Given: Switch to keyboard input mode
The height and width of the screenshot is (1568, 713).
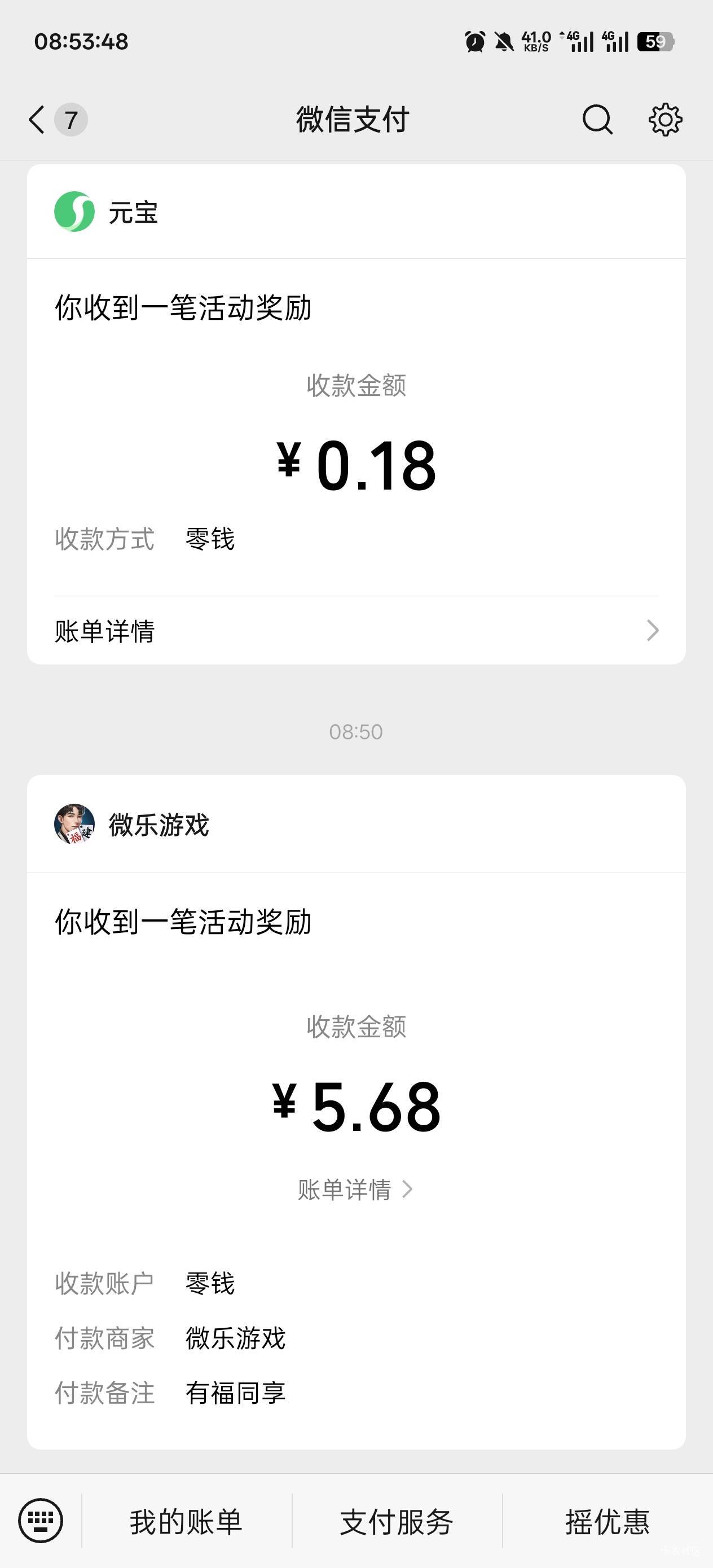Looking at the screenshot, I should coord(41,1520).
